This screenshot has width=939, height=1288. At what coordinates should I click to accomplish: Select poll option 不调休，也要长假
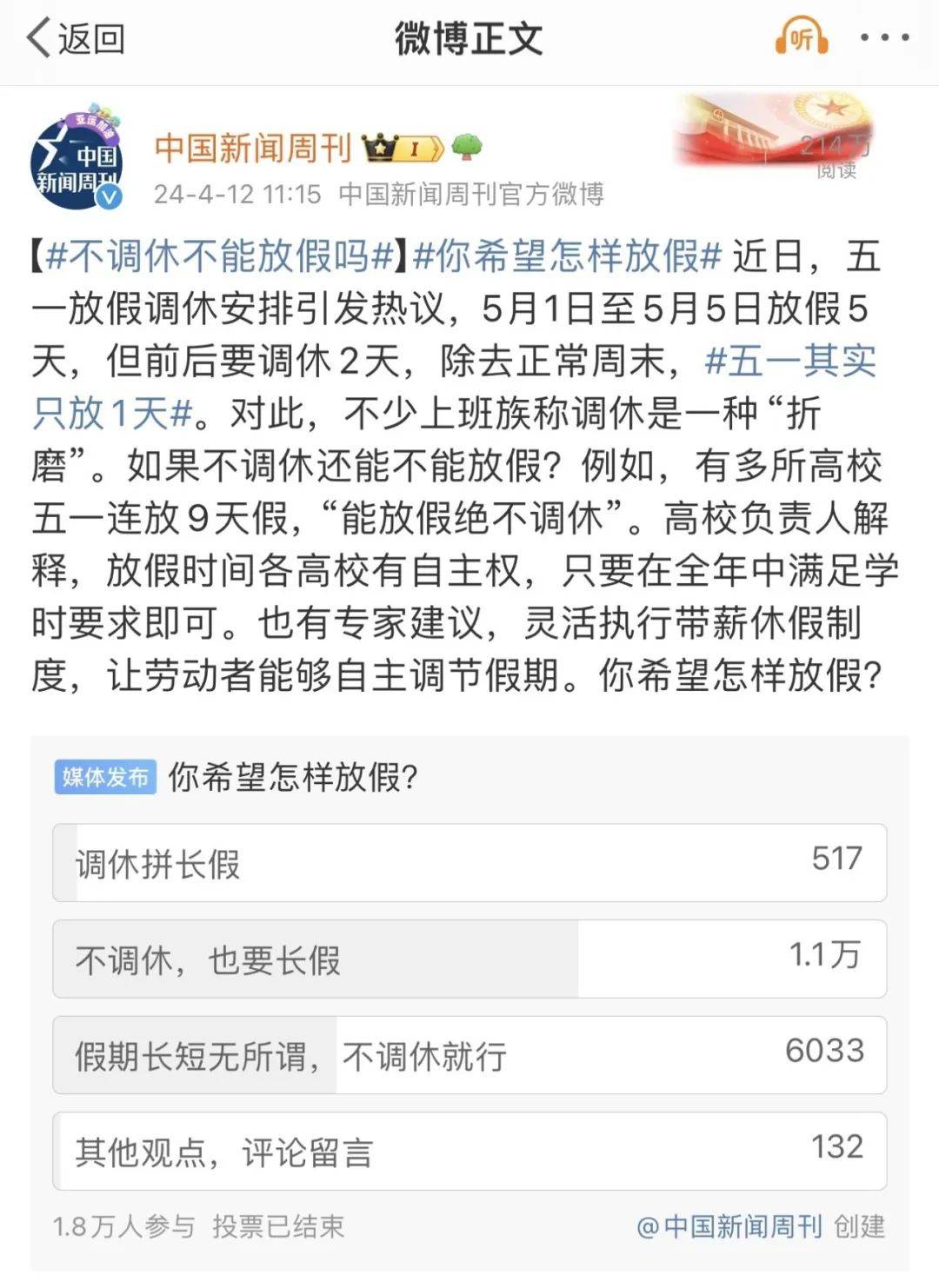point(469,959)
